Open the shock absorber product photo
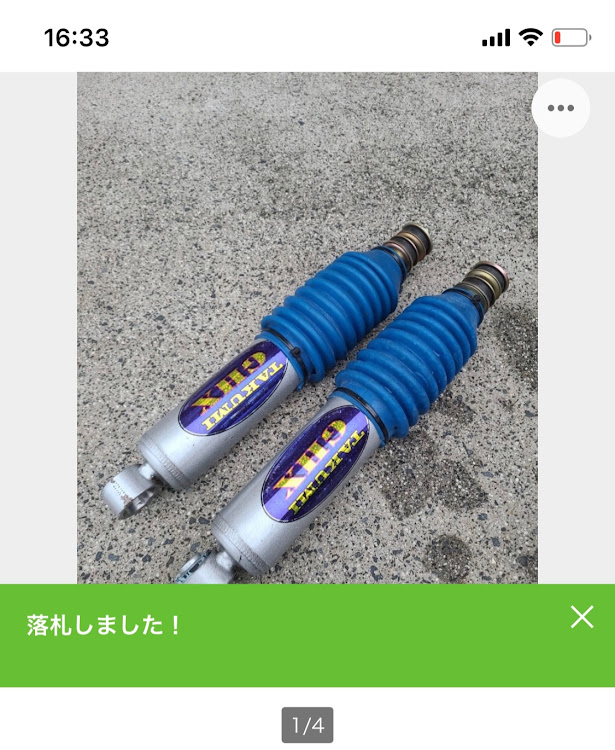Image resolution: width=615 pixels, height=750 pixels. click(x=308, y=328)
